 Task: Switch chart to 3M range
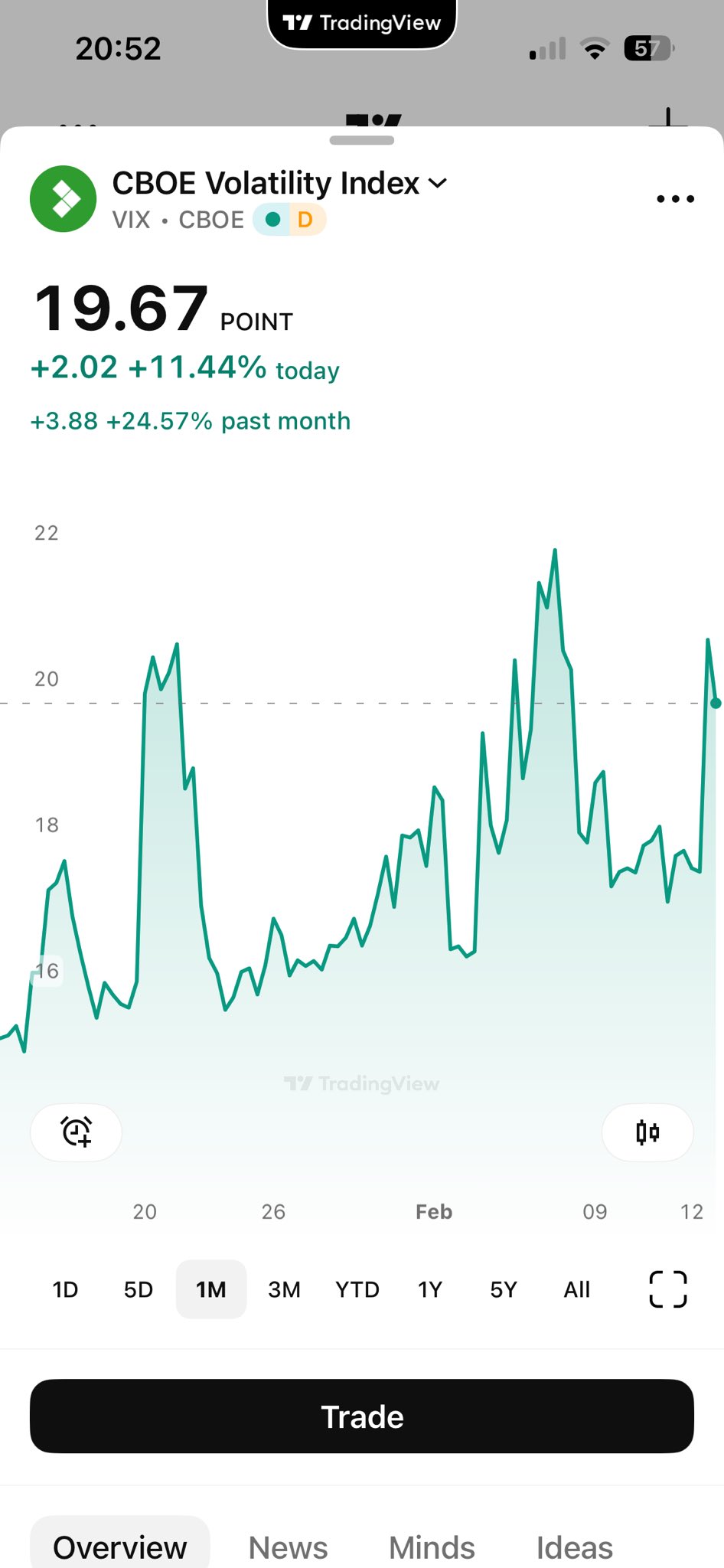coord(284,1289)
